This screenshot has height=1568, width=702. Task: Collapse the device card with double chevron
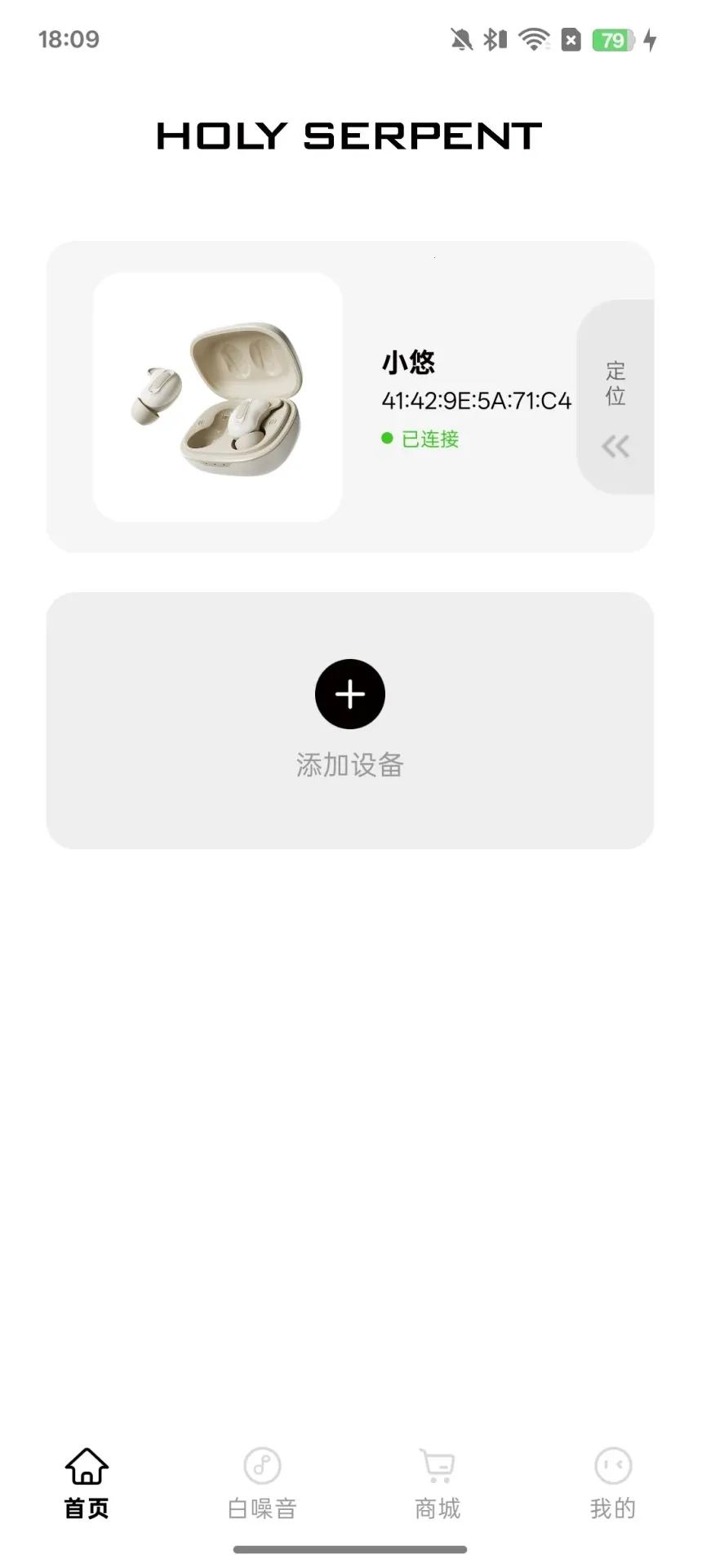coord(615,446)
